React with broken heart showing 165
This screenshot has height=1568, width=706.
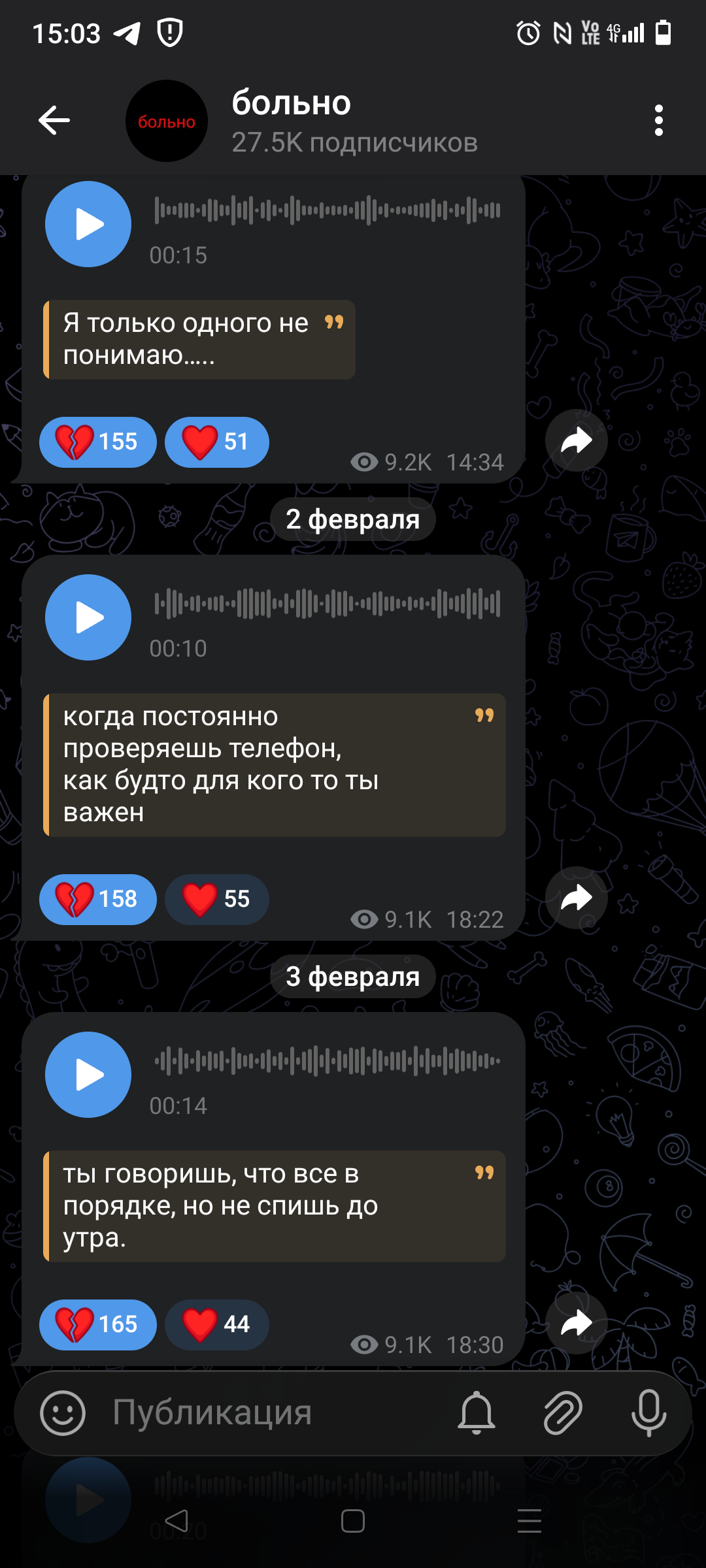point(98,1325)
